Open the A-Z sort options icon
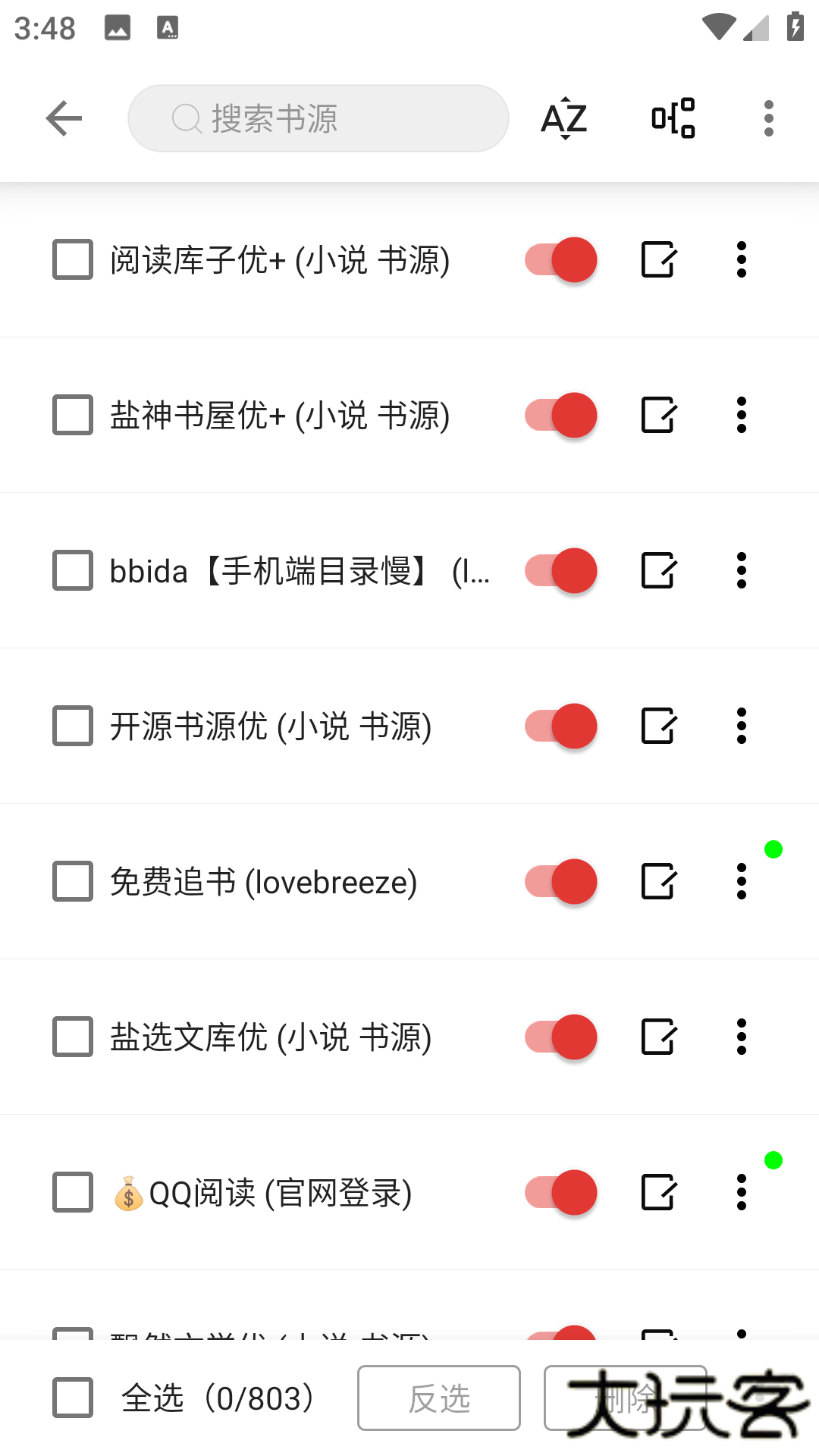Image resolution: width=819 pixels, height=1456 pixels. point(564,118)
